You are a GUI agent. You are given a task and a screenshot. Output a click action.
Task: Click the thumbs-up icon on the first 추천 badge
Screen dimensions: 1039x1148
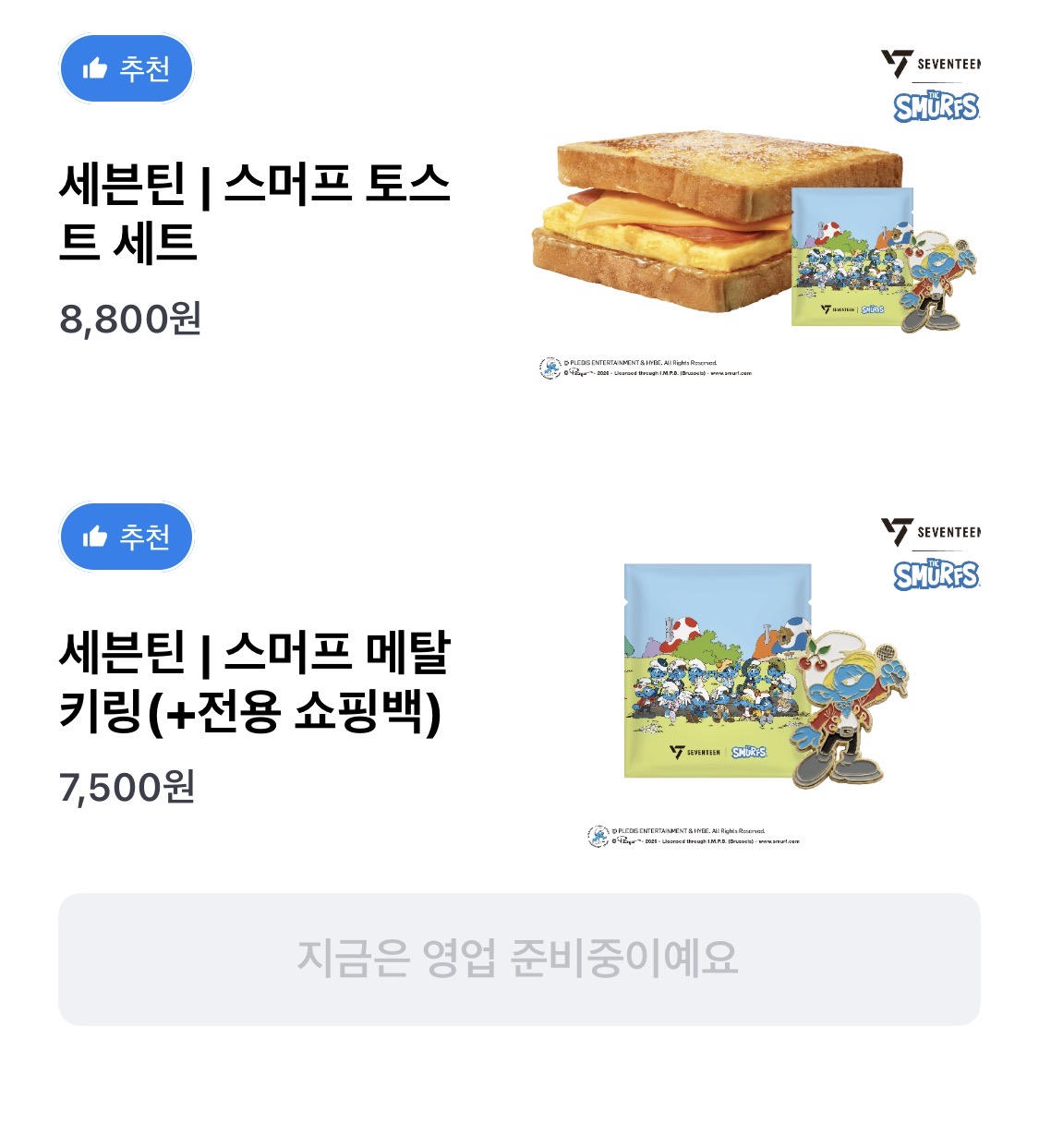(x=95, y=66)
